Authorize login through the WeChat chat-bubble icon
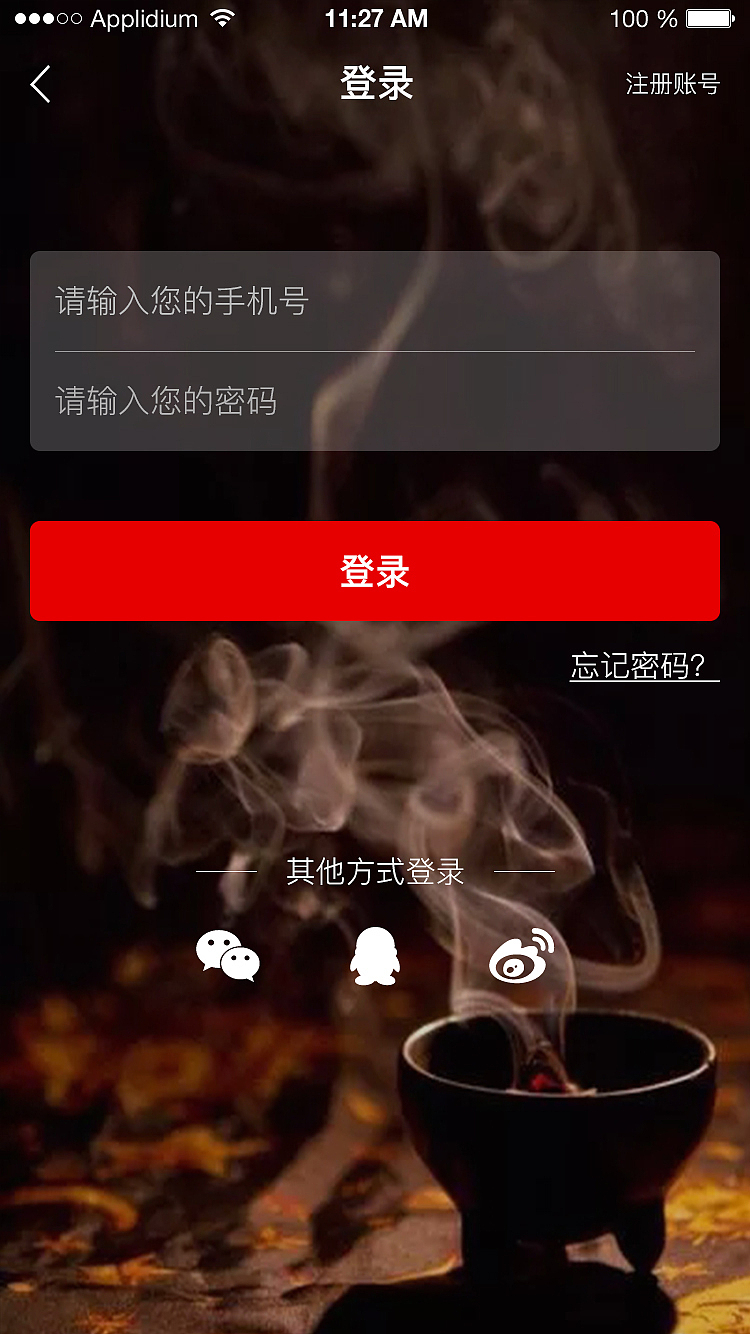The height and width of the screenshot is (1334, 750). 228,955
